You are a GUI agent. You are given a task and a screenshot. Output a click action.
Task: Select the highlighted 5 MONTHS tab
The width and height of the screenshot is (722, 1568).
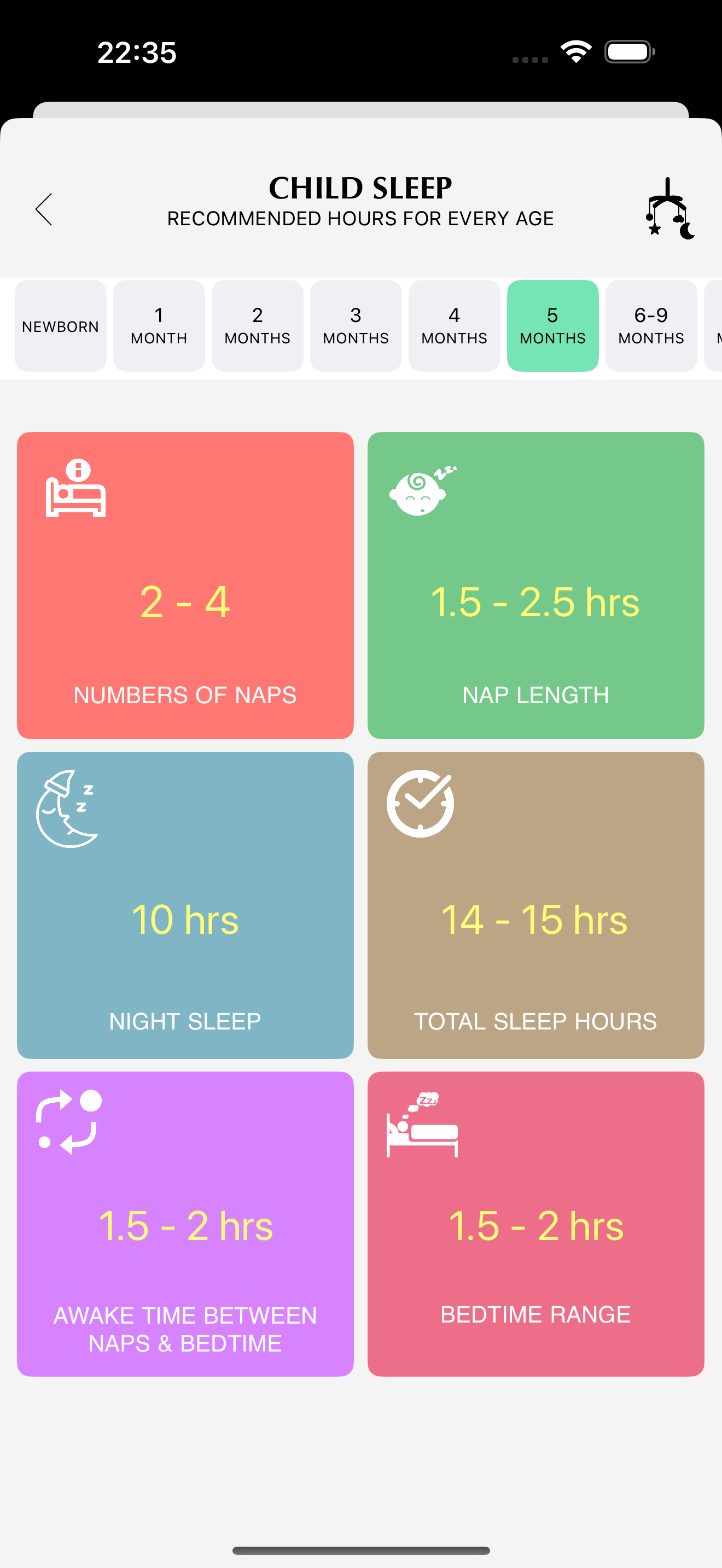(x=552, y=325)
